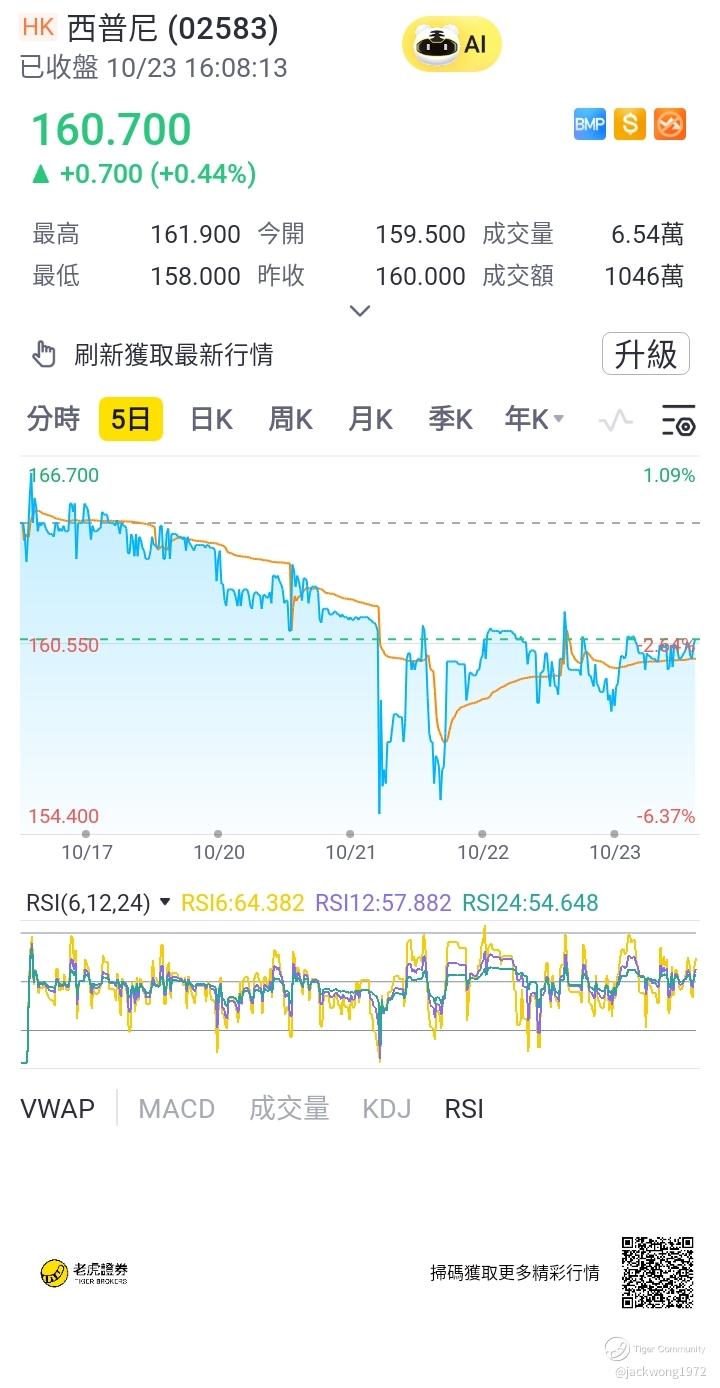Tap the 升級 upgrade button
This screenshot has width=720, height=1388.
(645, 354)
